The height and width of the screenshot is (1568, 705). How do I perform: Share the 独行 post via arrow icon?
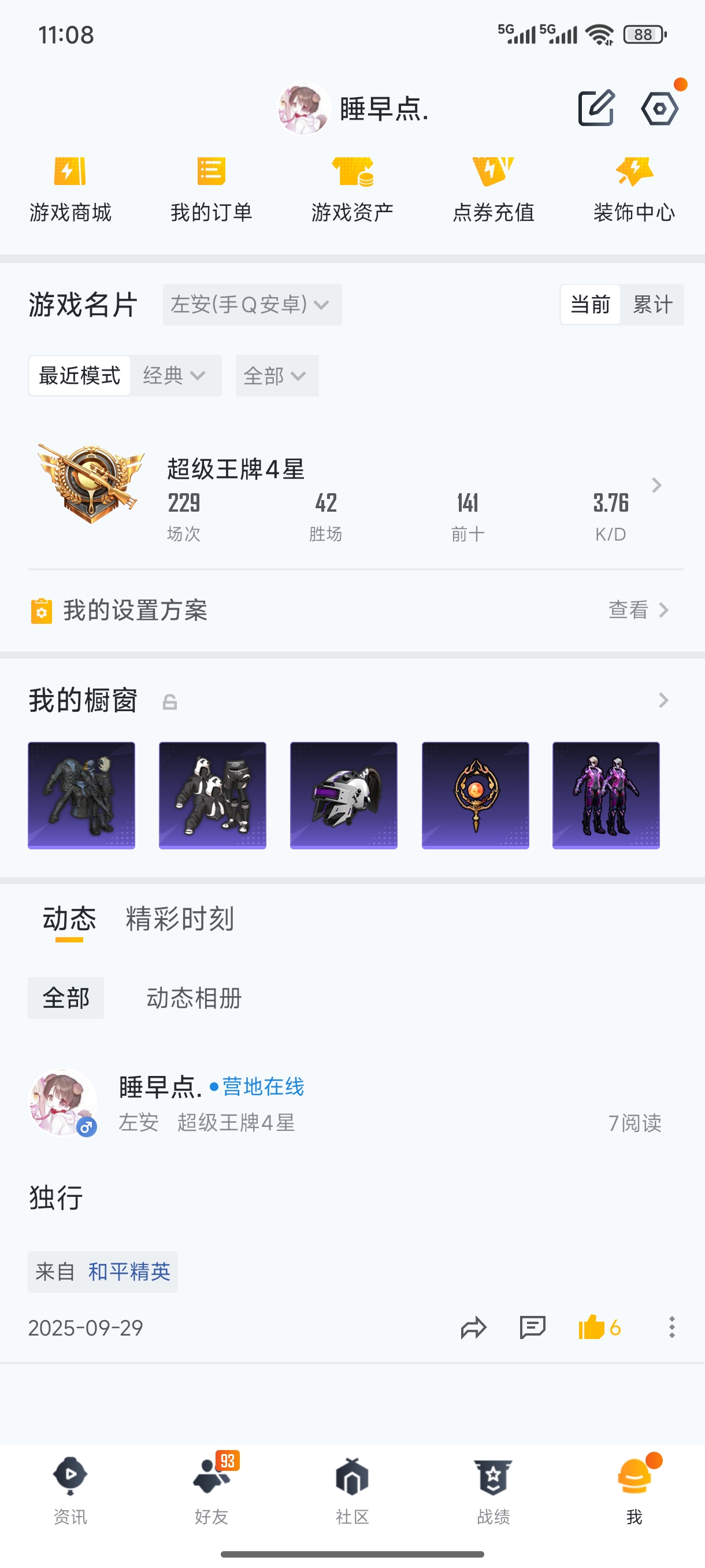[x=473, y=1327]
